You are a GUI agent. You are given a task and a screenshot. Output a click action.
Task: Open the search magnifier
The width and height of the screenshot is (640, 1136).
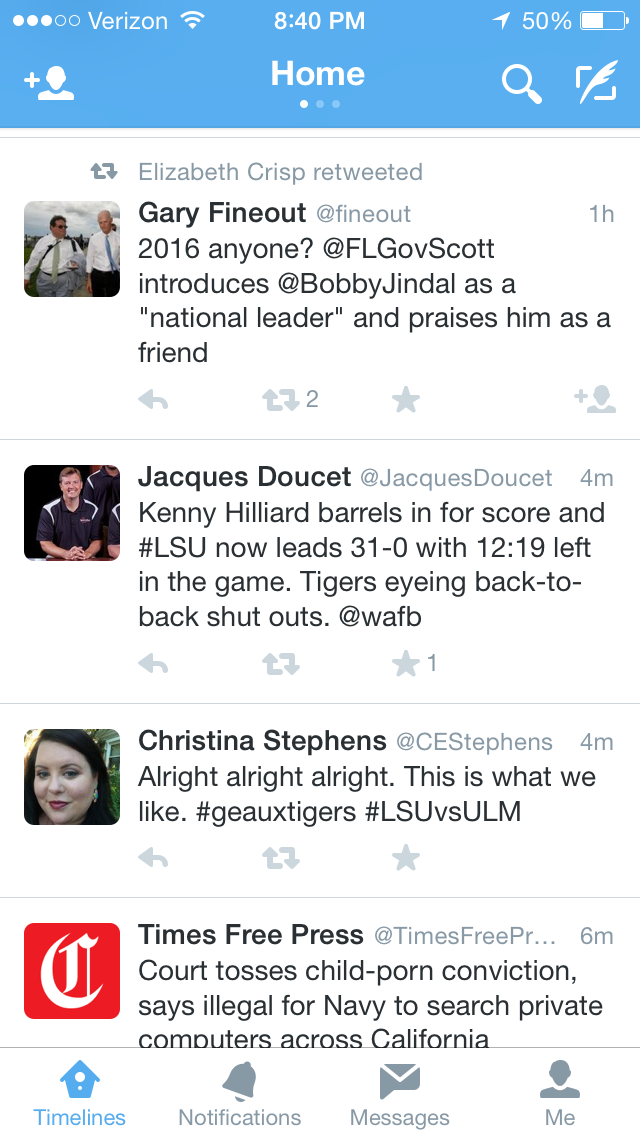click(521, 84)
